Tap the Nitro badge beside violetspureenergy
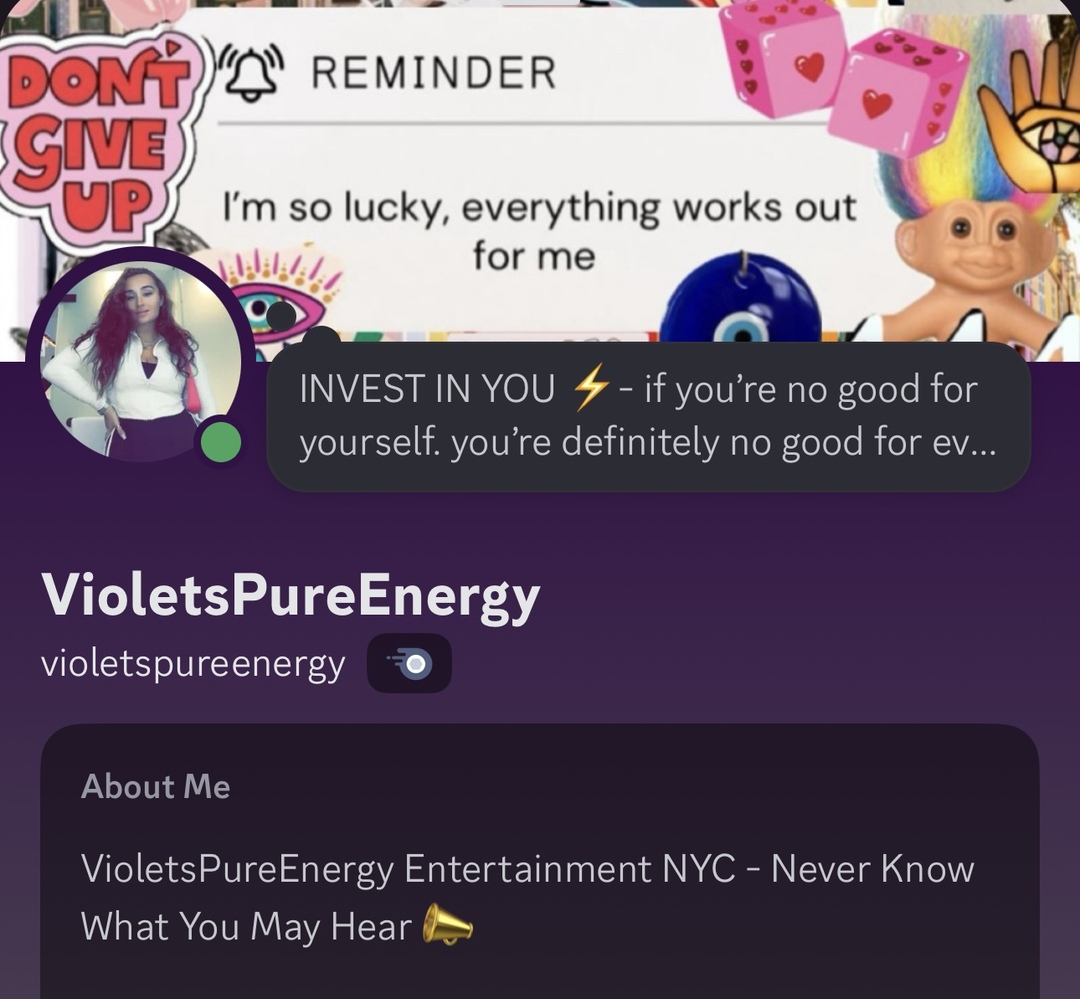The width and height of the screenshot is (1080, 999). click(x=409, y=663)
